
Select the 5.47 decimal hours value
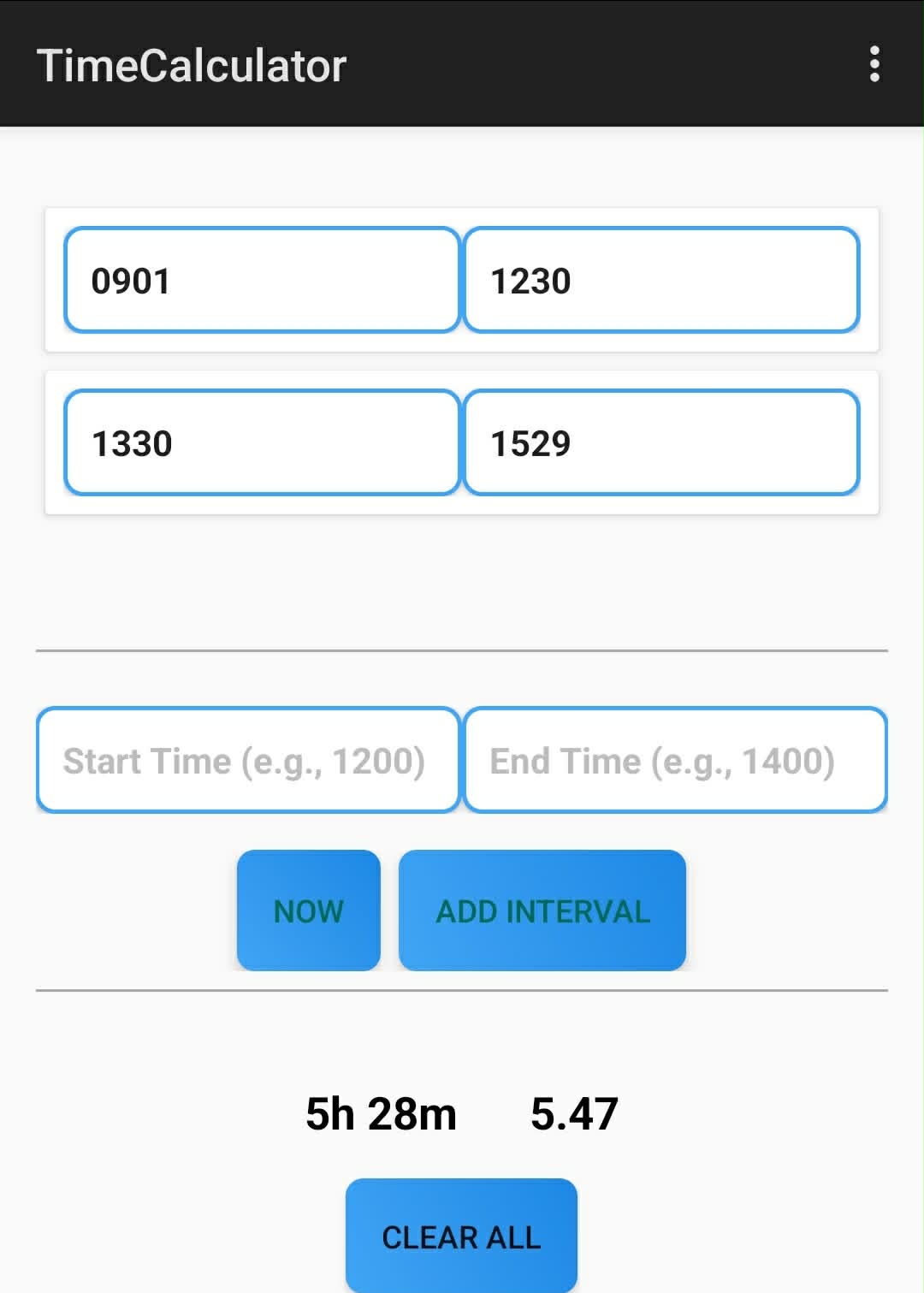click(x=575, y=1112)
